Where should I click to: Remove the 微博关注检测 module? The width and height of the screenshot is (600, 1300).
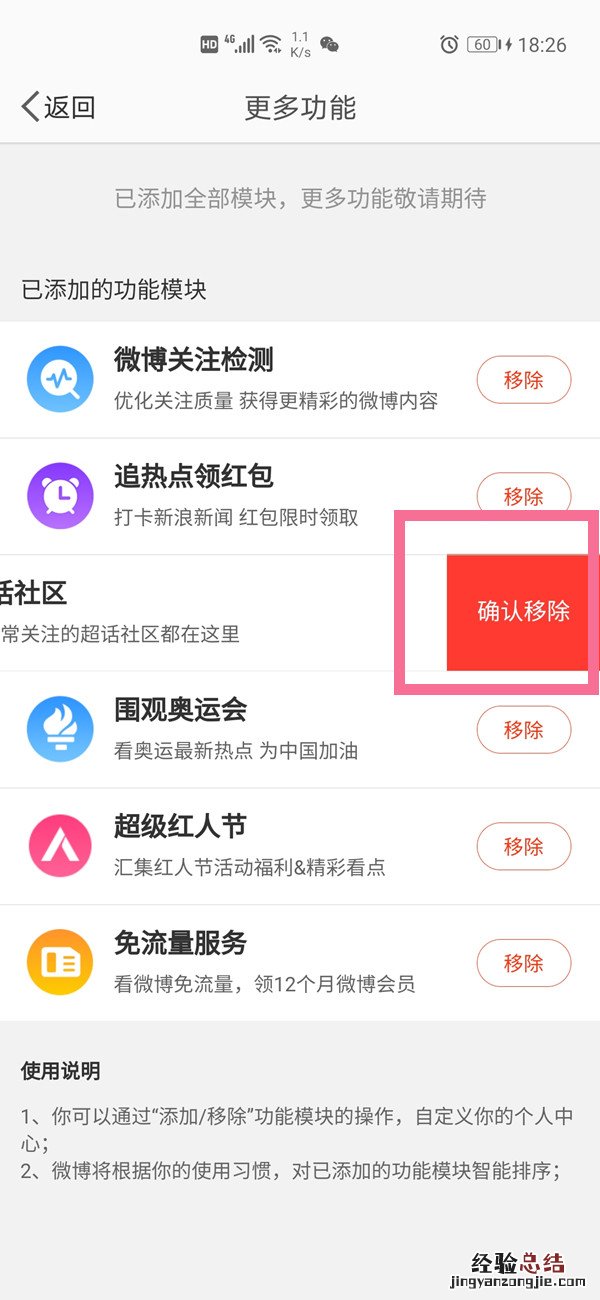point(523,380)
